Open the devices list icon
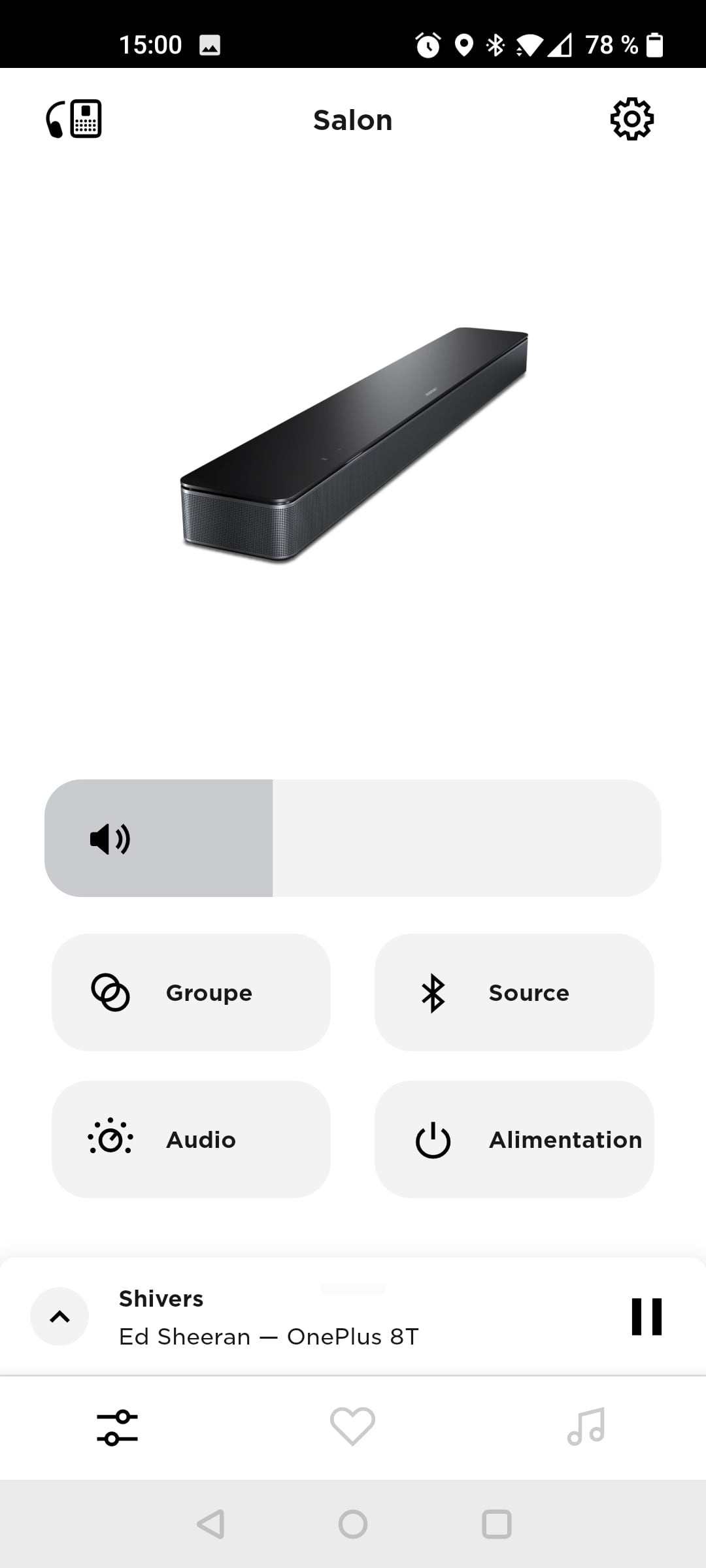This screenshot has width=706, height=1568. pos(74,119)
